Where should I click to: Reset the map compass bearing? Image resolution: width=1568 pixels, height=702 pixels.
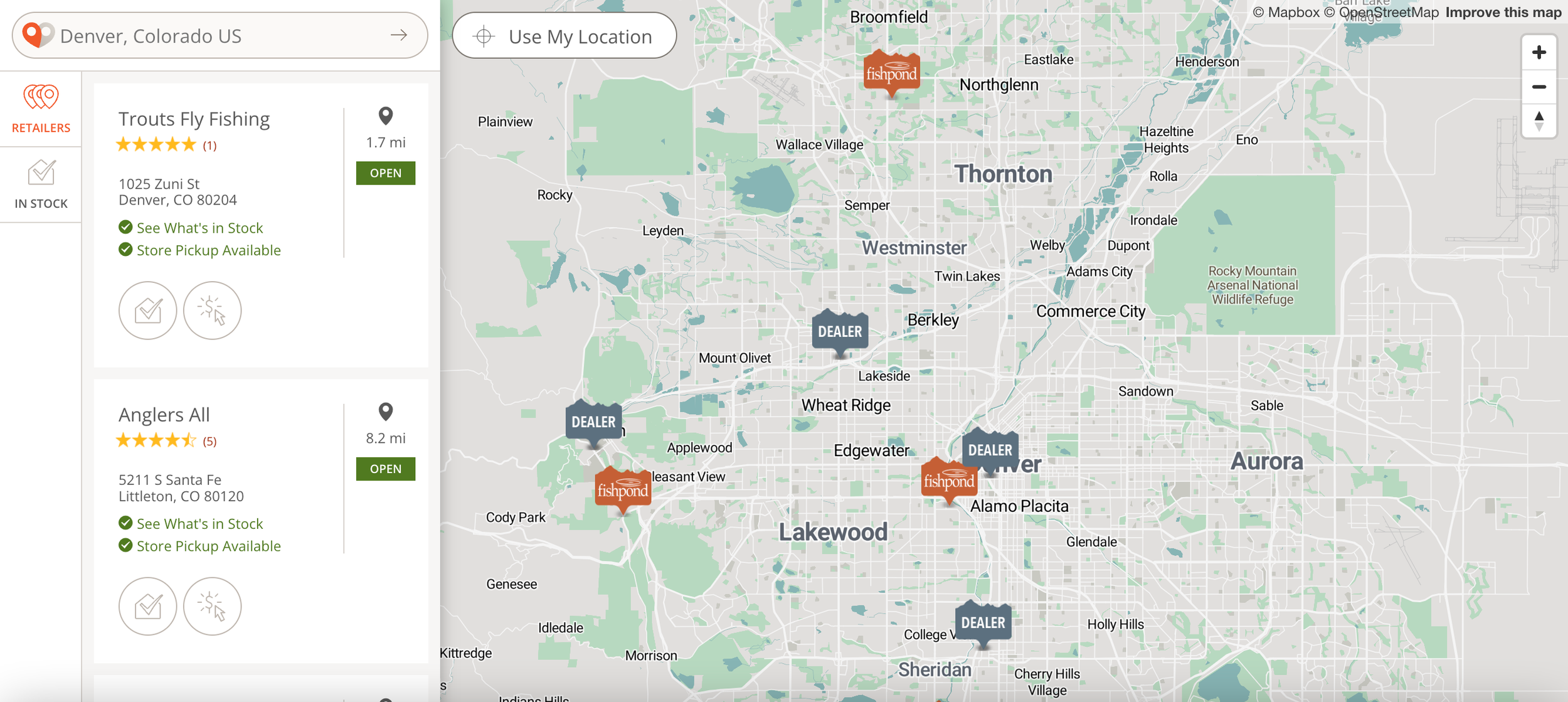coord(1539,120)
